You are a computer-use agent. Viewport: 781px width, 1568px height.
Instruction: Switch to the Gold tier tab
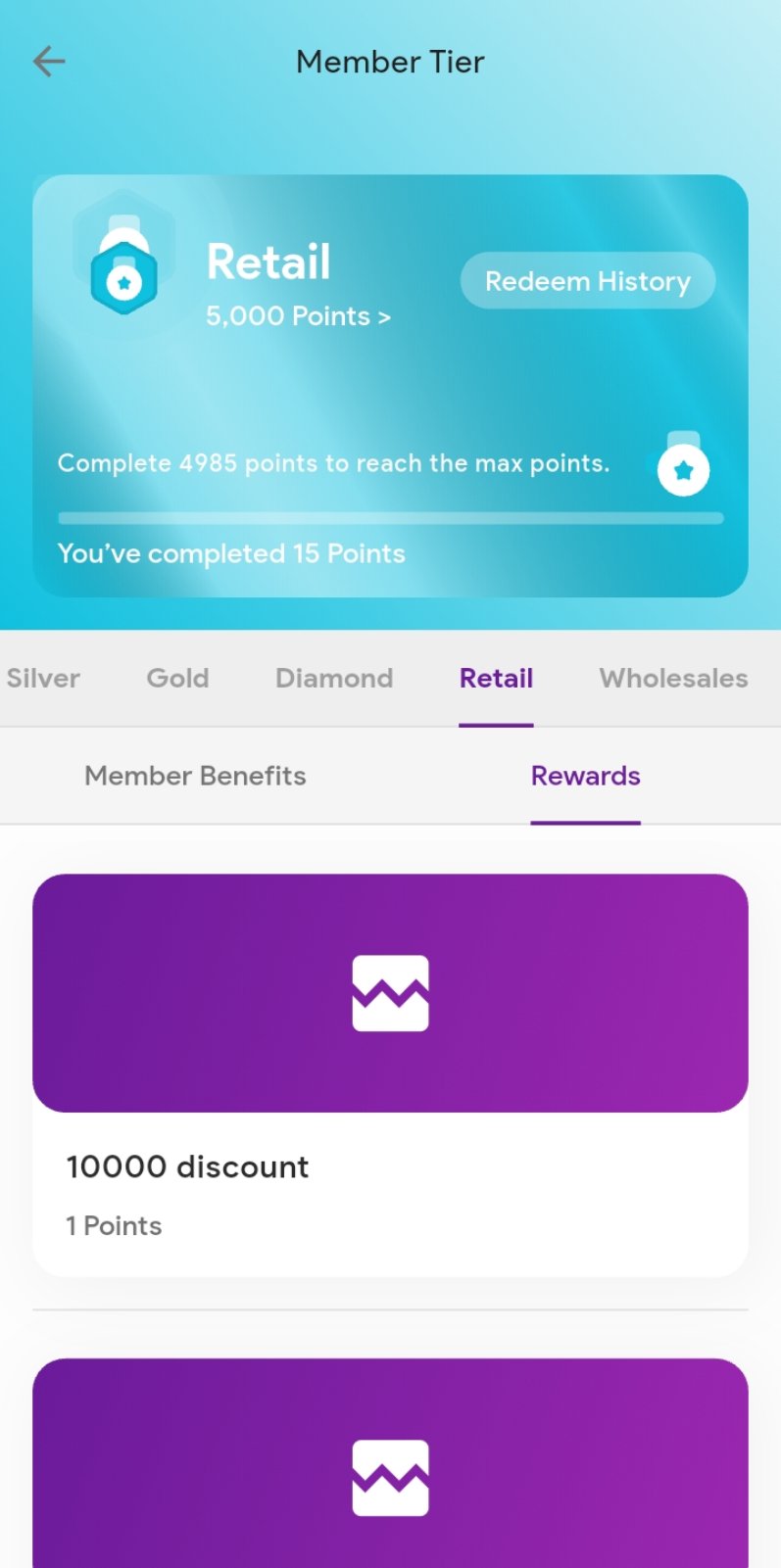point(177,678)
